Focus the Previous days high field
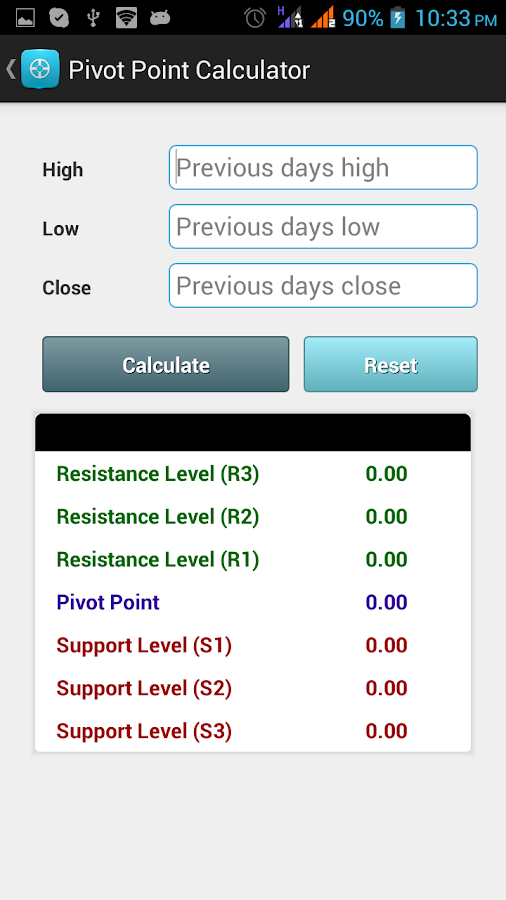Viewport: 506px width, 900px height. 323,168
